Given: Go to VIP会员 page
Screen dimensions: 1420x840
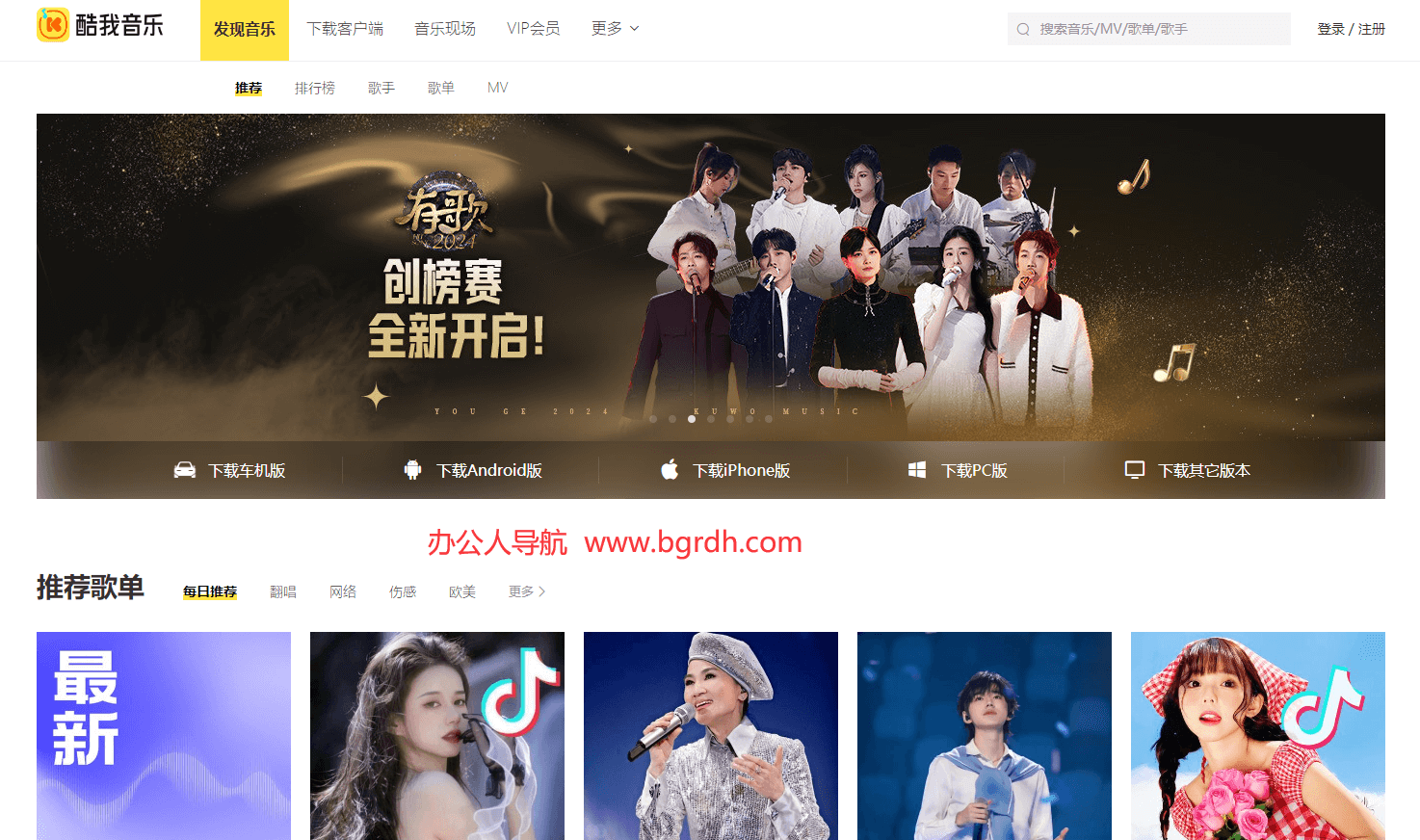Looking at the screenshot, I should [x=533, y=29].
